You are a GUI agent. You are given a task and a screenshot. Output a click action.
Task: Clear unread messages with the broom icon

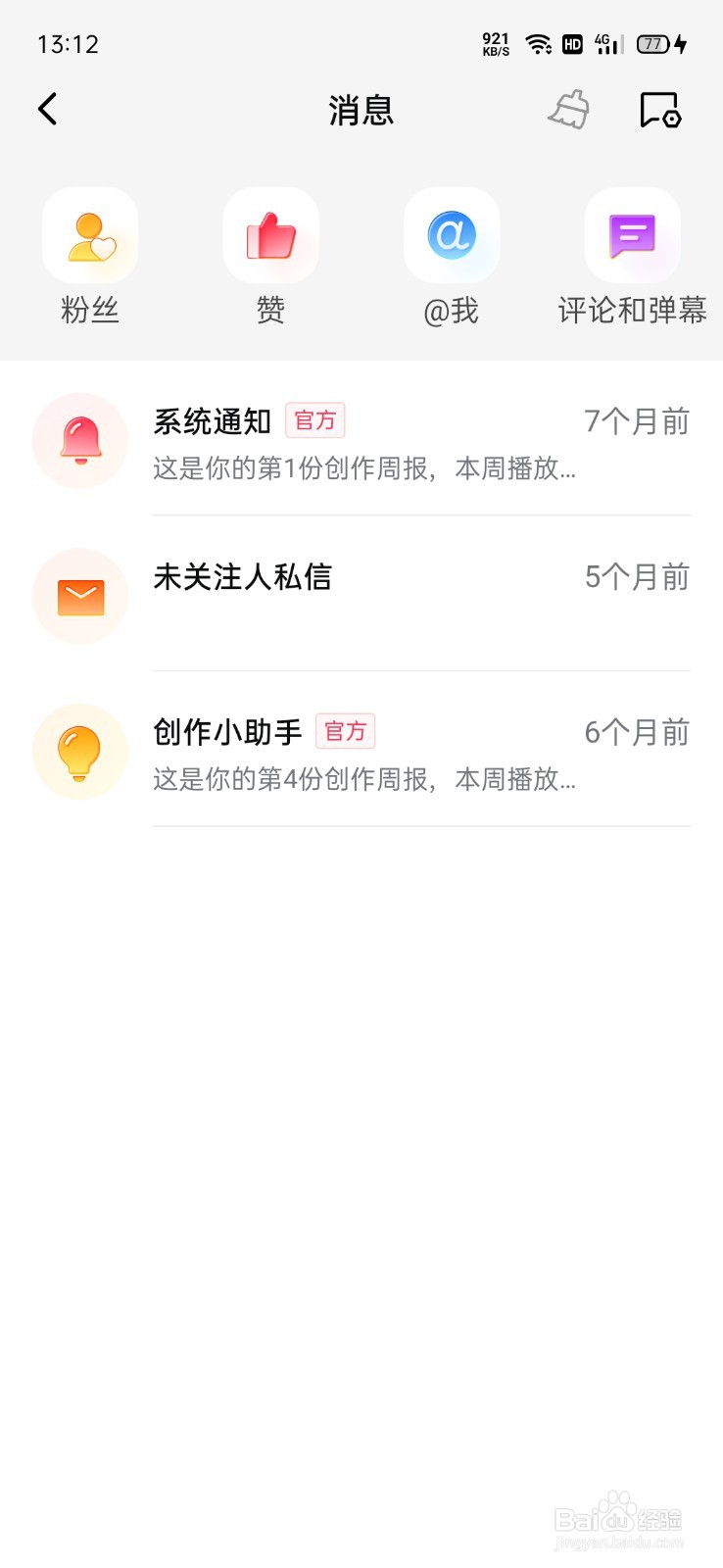pyautogui.click(x=569, y=110)
